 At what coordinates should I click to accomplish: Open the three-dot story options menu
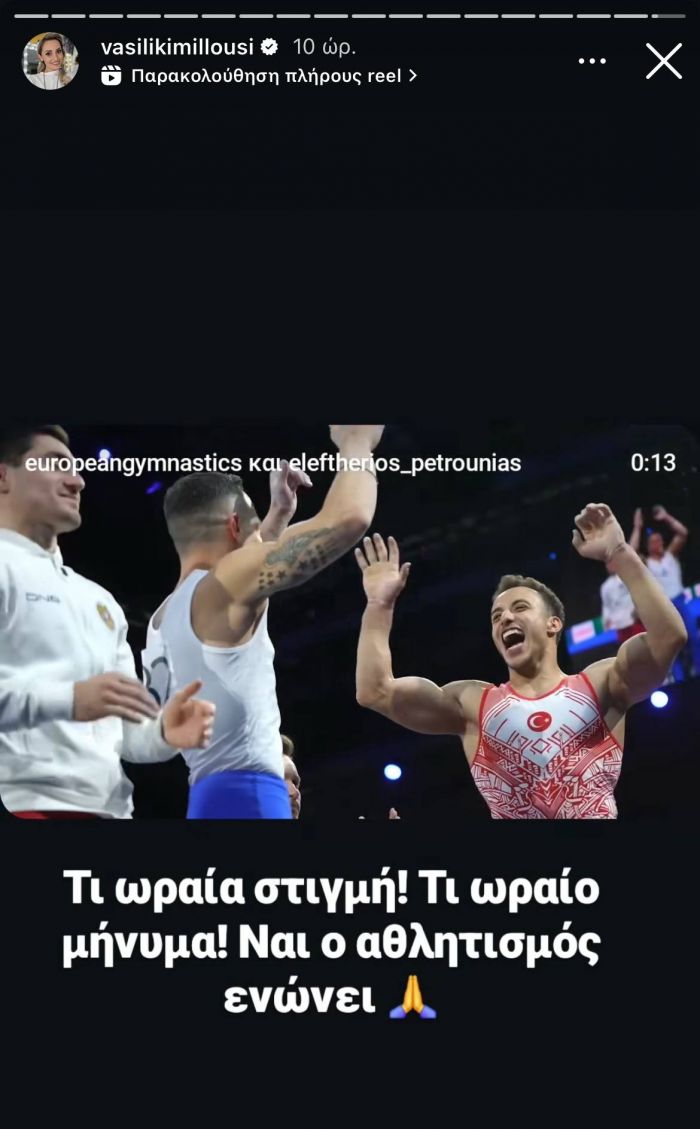[592, 61]
